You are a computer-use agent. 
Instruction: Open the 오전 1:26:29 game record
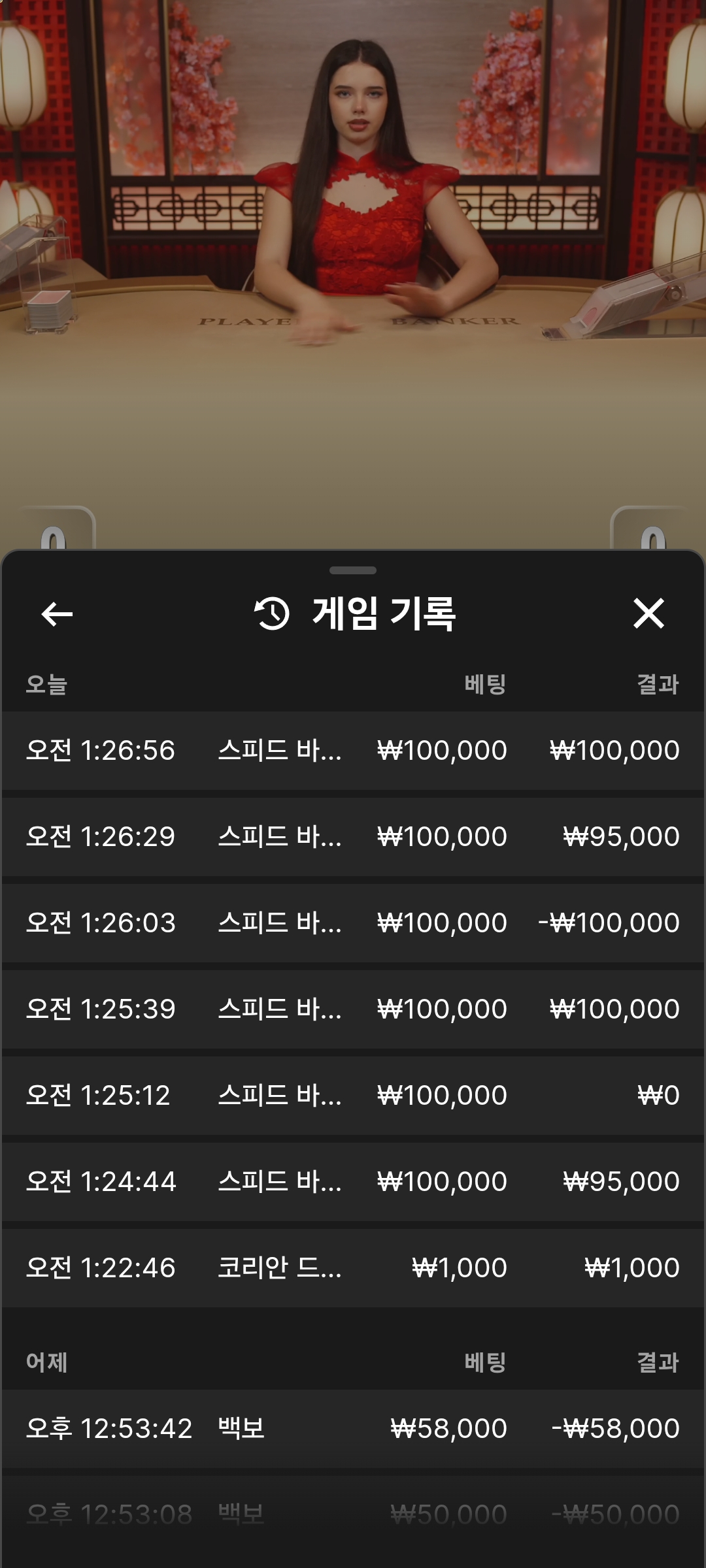click(353, 836)
